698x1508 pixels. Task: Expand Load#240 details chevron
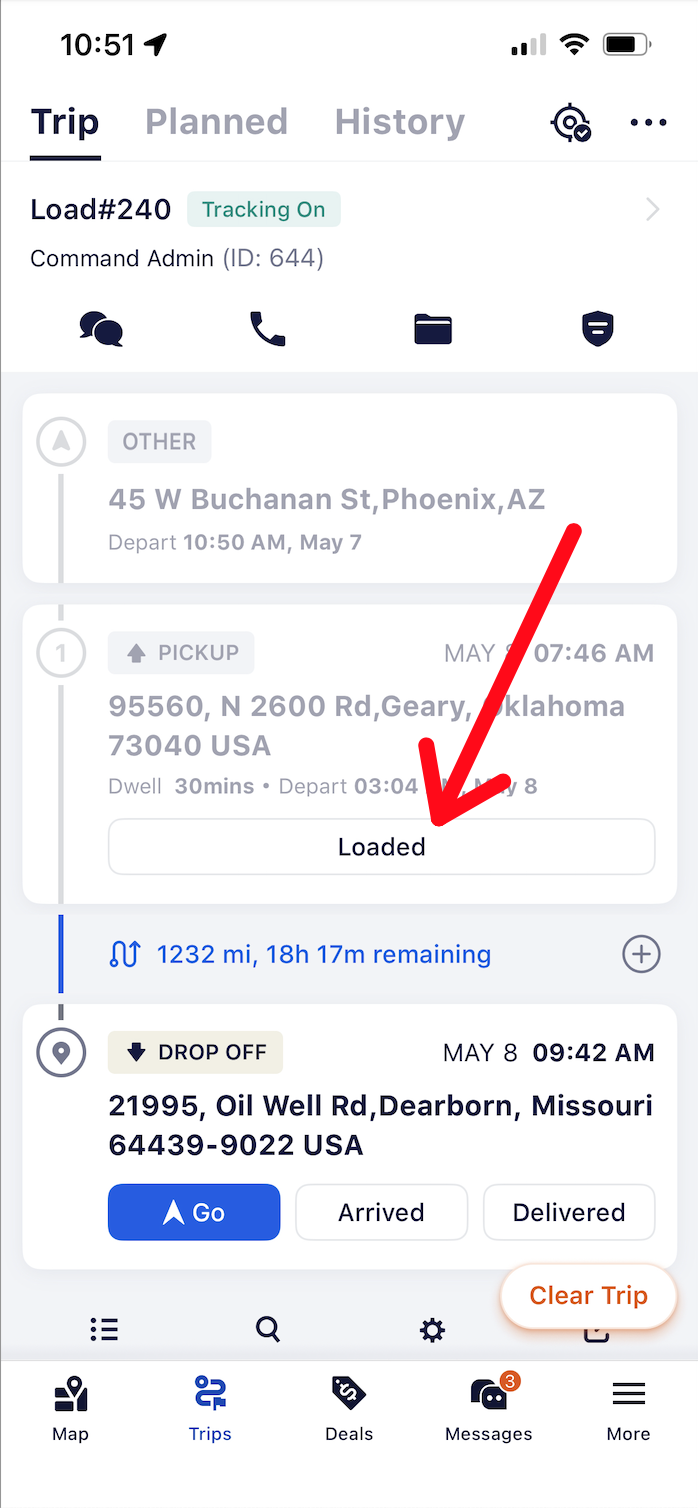click(x=652, y=209)
